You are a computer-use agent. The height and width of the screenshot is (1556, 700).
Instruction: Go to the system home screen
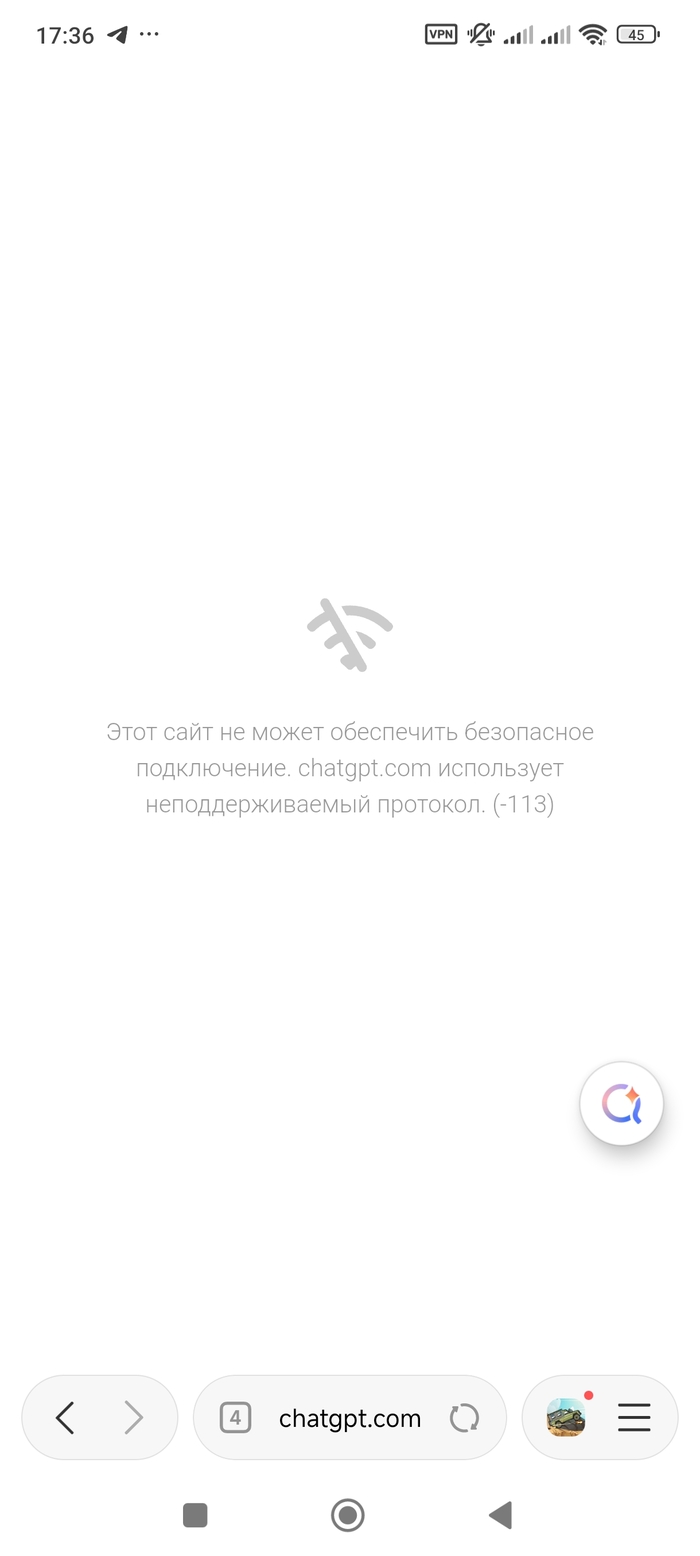(x=348, y=1515)
